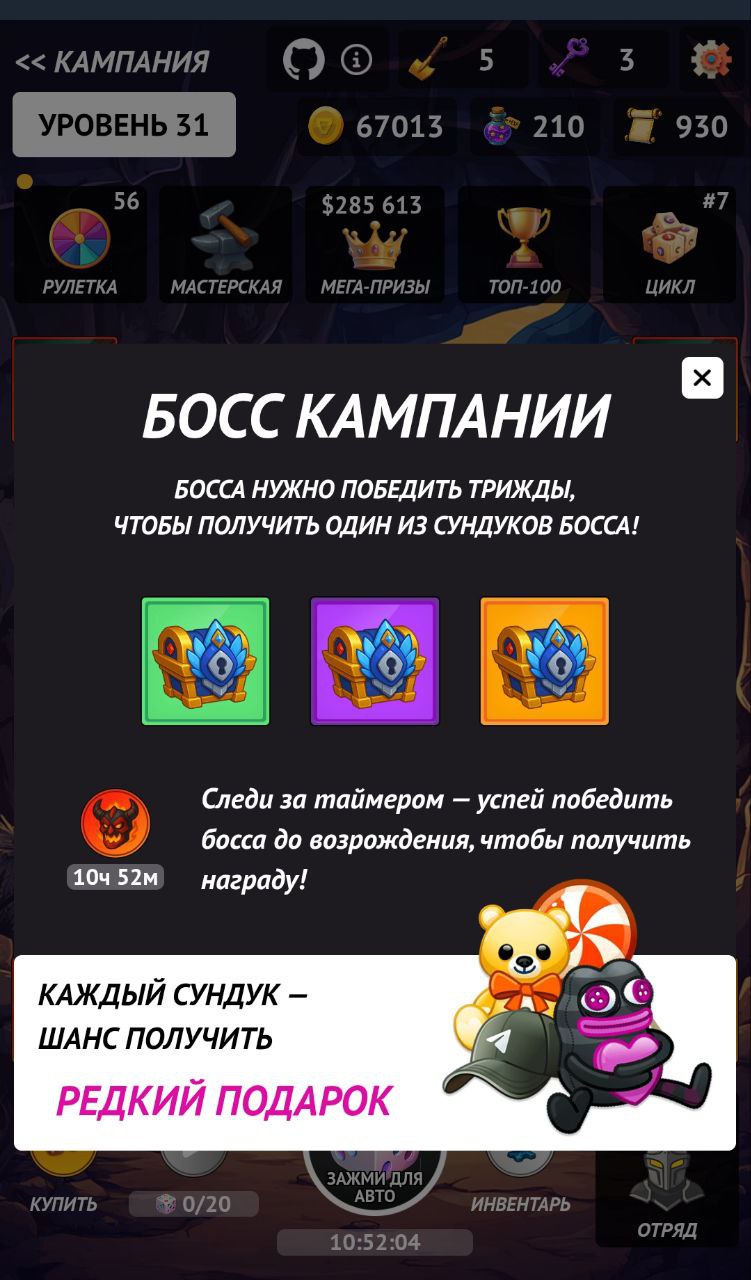
Task: Select the green boss chest
Action: point(205,661)
